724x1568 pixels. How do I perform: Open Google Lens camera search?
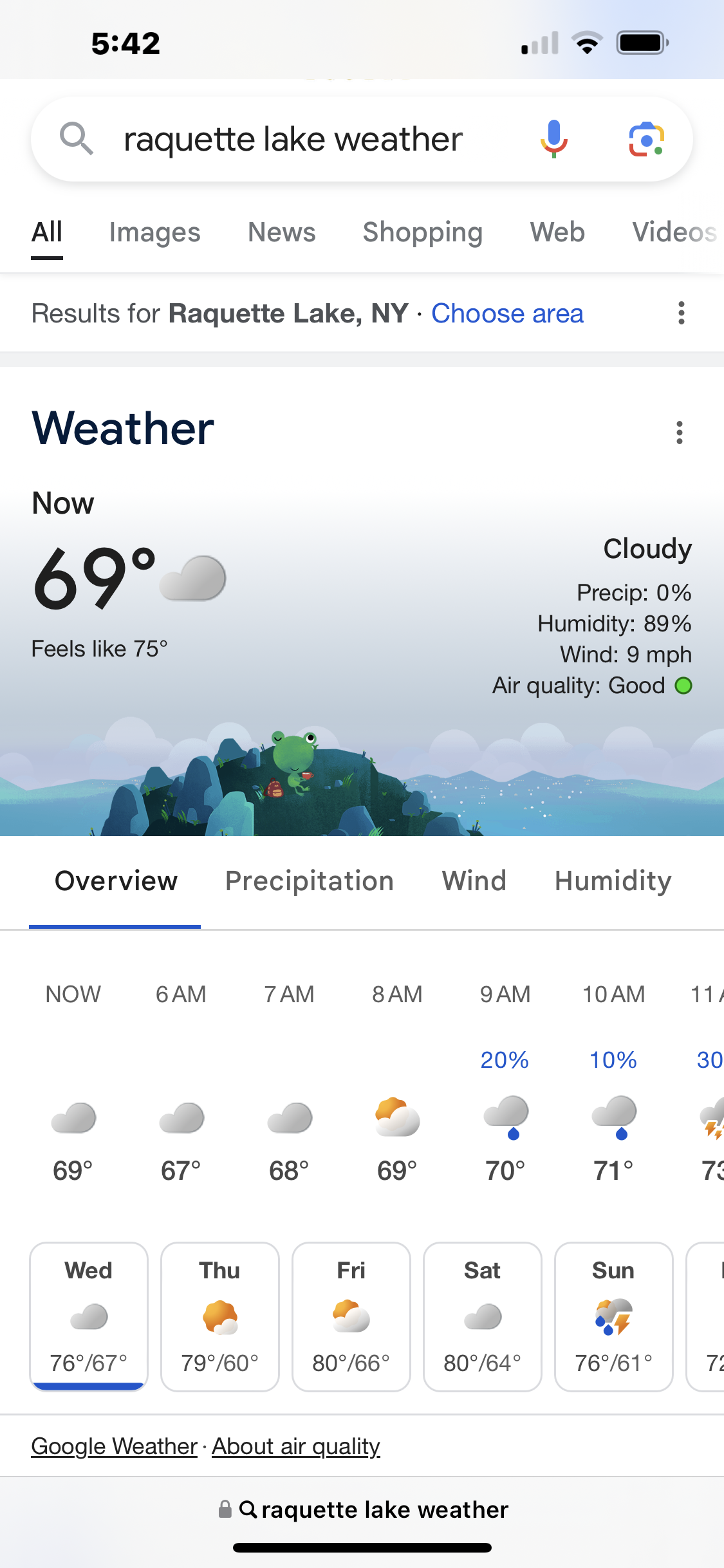click(x=646, y=139)
